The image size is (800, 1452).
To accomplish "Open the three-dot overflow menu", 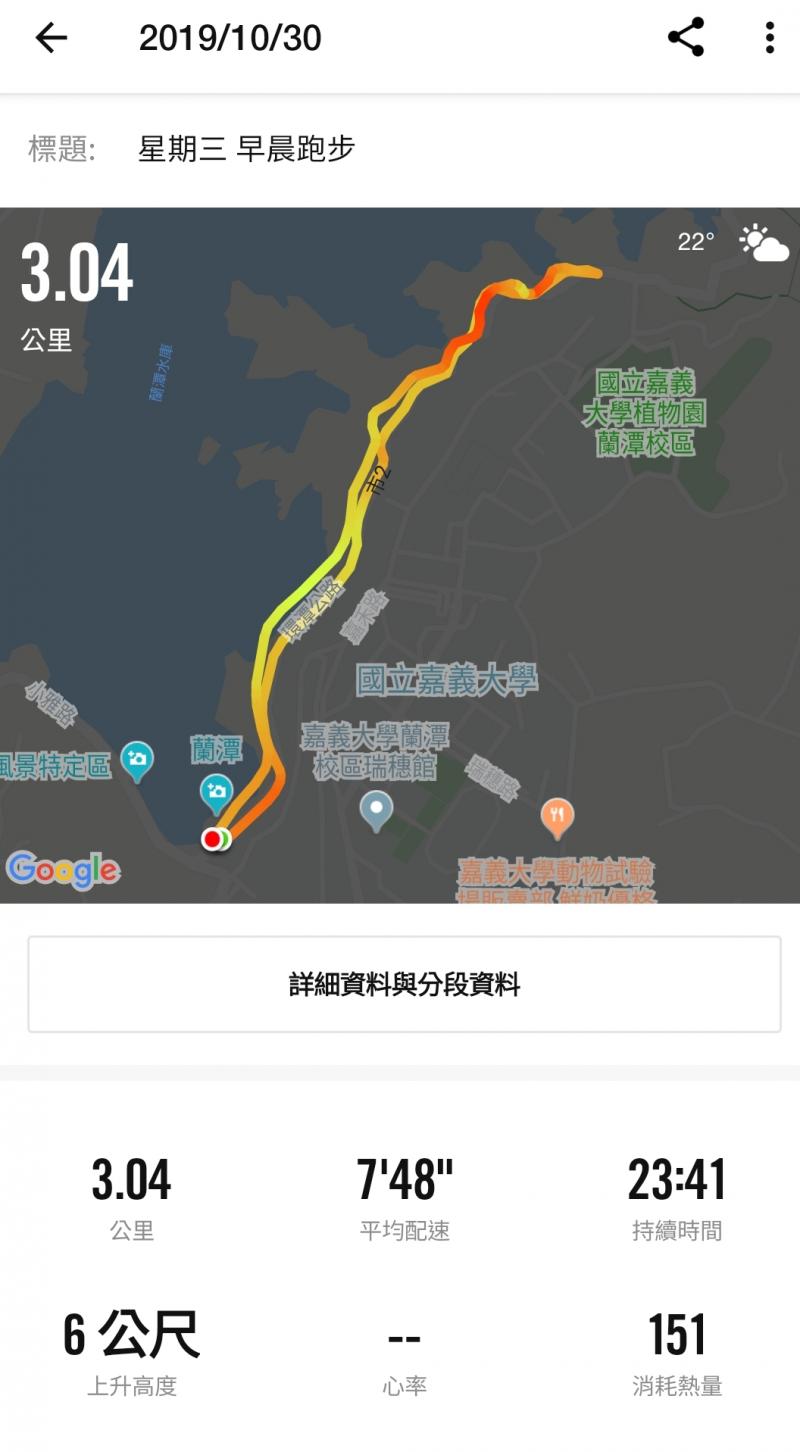I will [x=769, y=38].
